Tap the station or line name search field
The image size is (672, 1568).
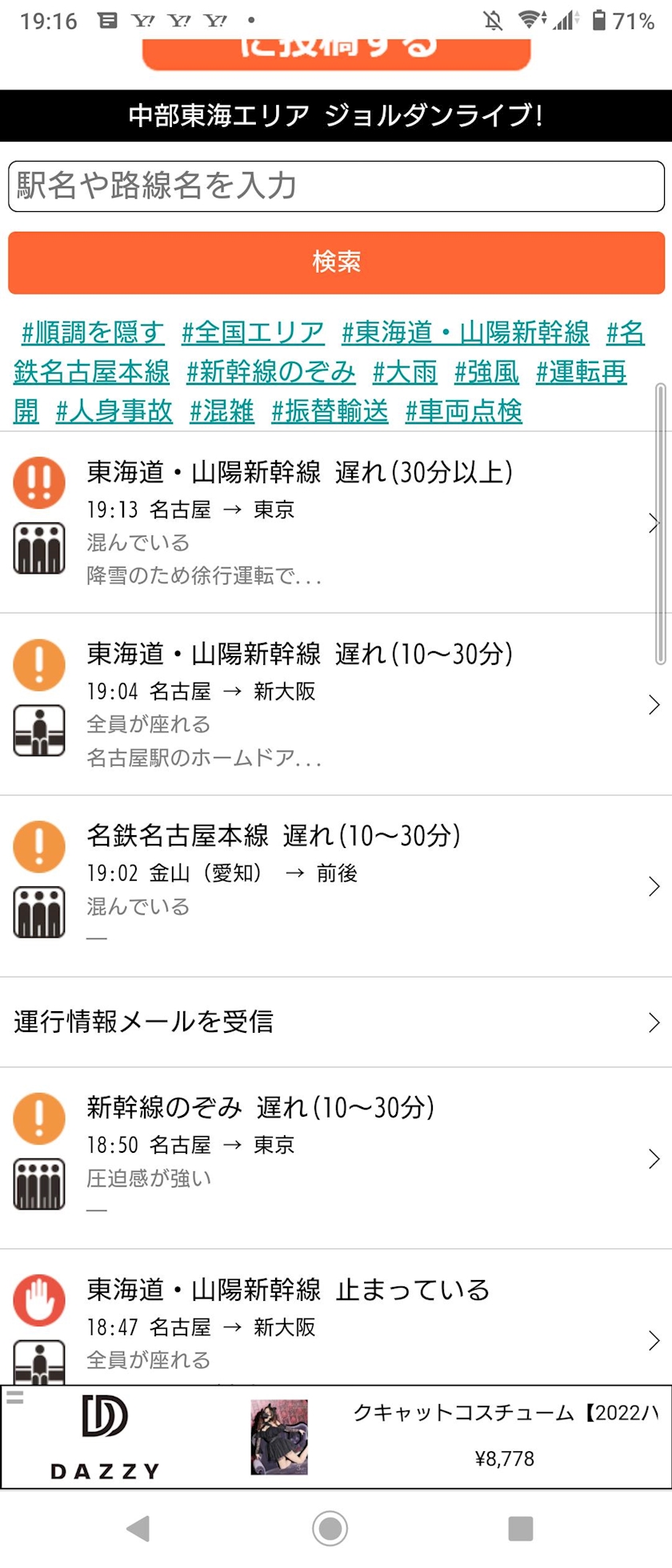[x=336, y=186]
